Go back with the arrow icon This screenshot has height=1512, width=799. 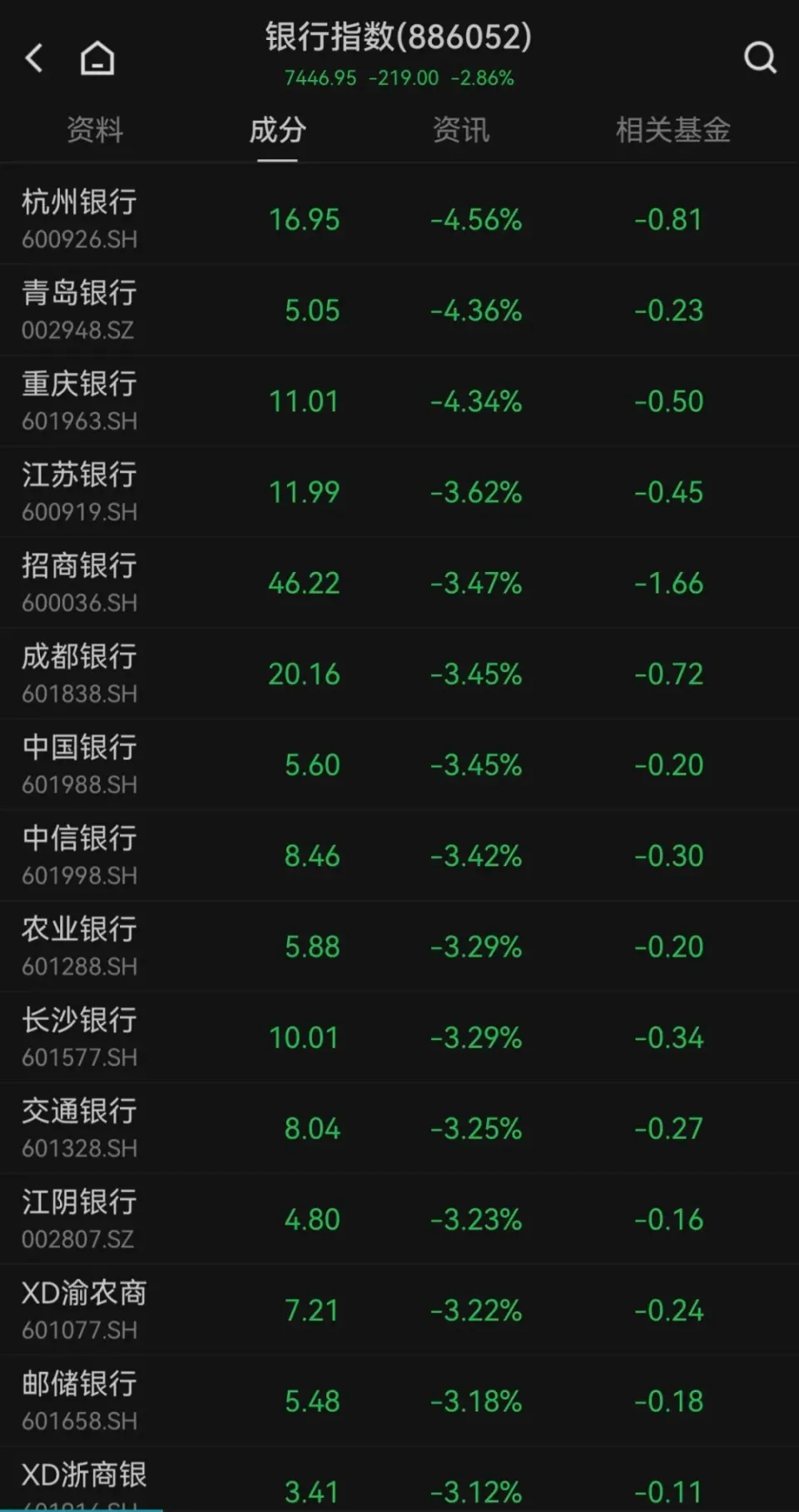pyautogui.click(x=34, y=58)
